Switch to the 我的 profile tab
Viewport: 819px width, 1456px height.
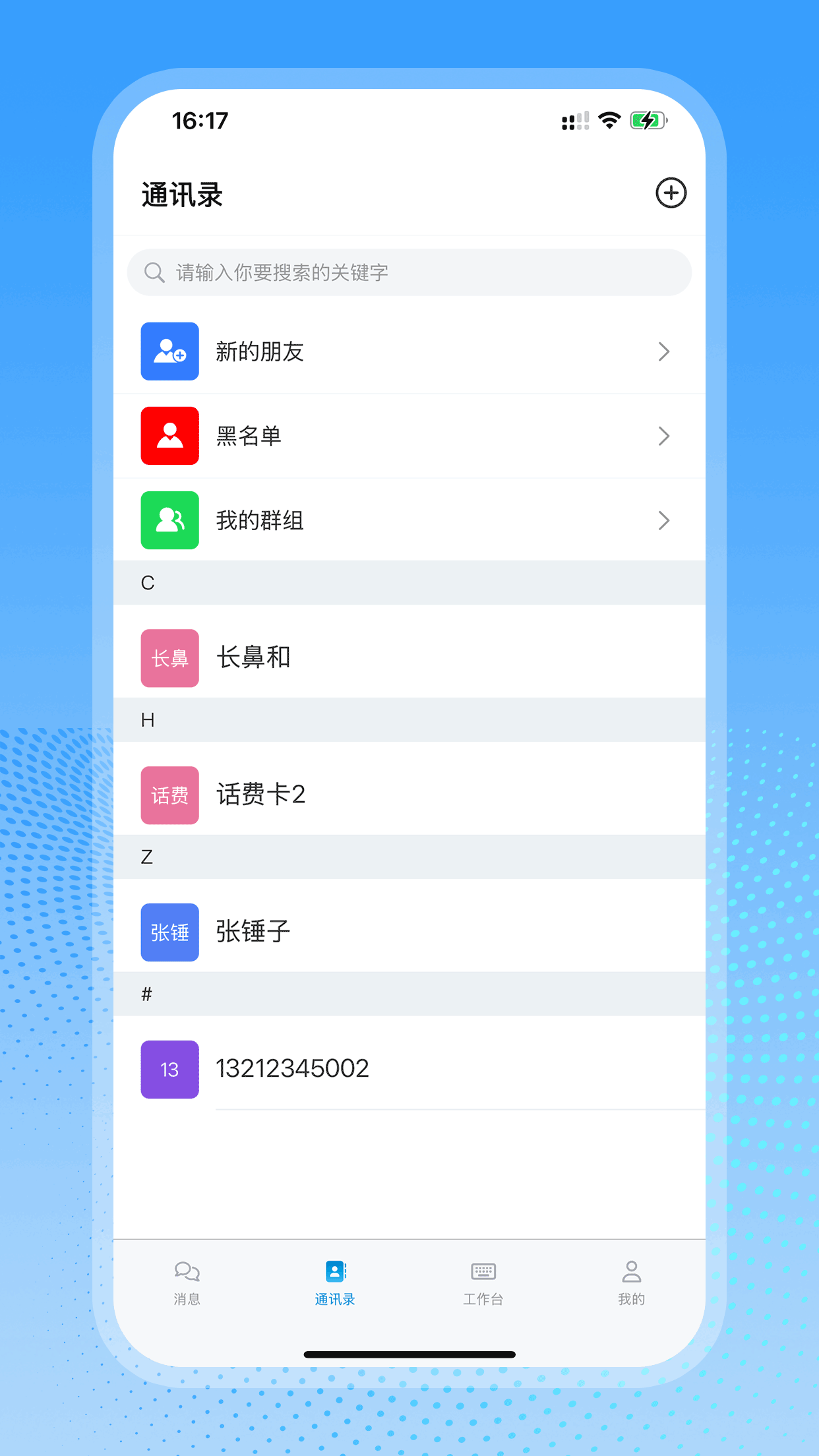click(631, 1283)
